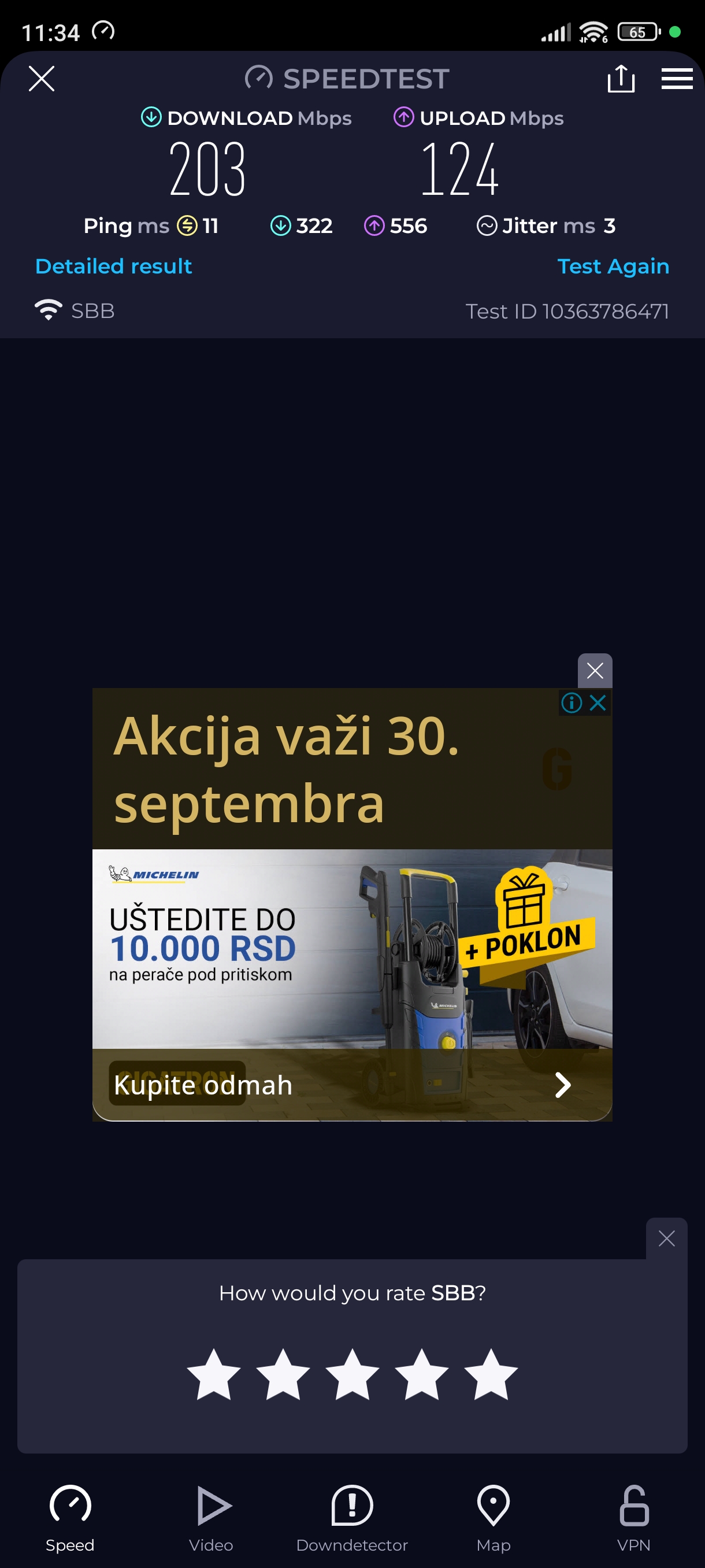
Task: Open the ad info icon
Action: pos(571,702)
